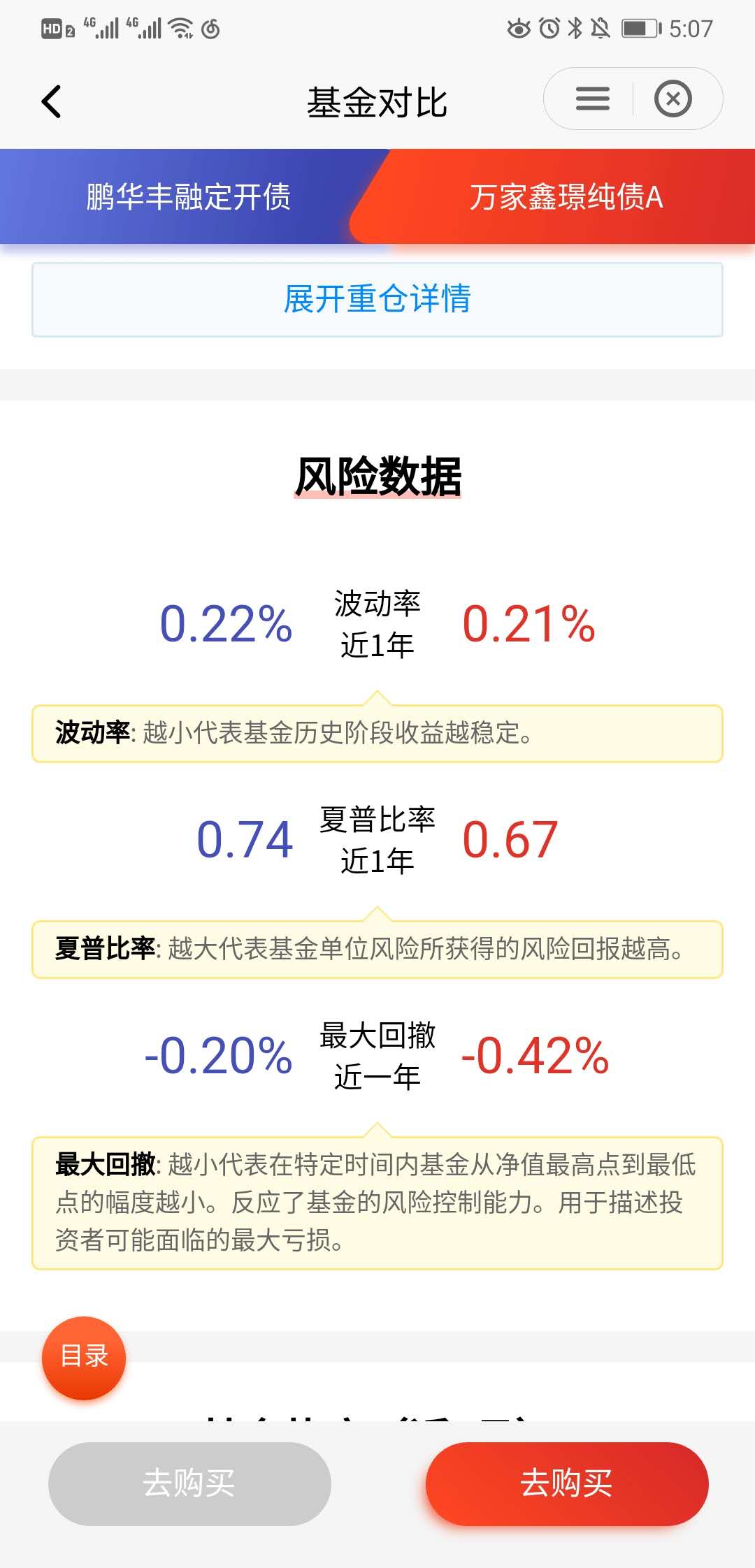The height and width of the screenshot is (1568, 755).
Task: Go back using the top-left arrow
Action: (52, 102)
